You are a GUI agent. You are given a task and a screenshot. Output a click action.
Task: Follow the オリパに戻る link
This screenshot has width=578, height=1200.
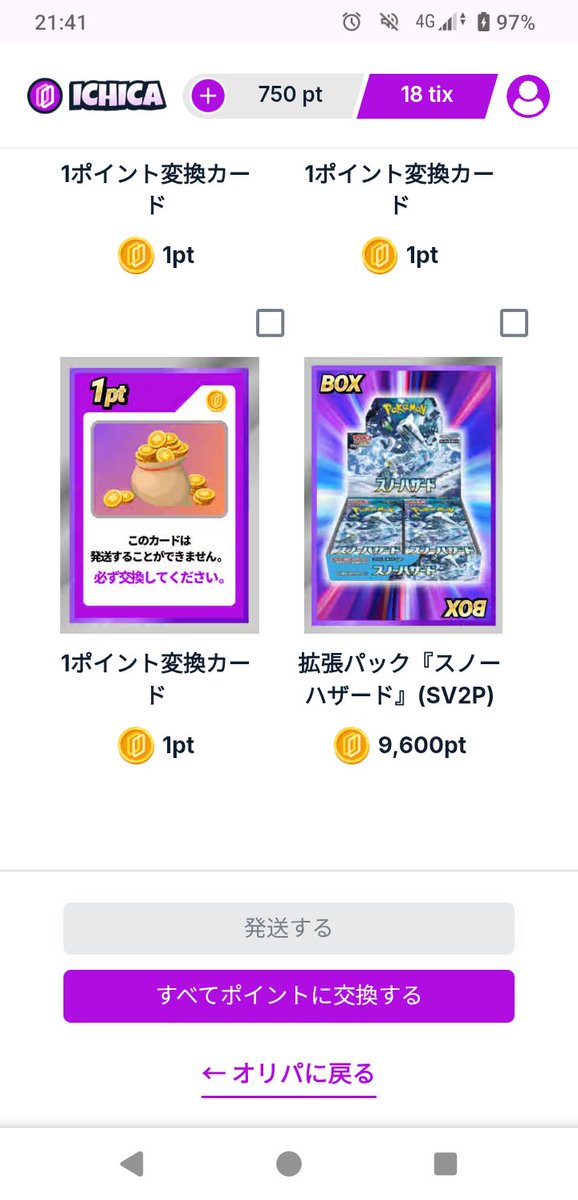tap(289, 1074)
